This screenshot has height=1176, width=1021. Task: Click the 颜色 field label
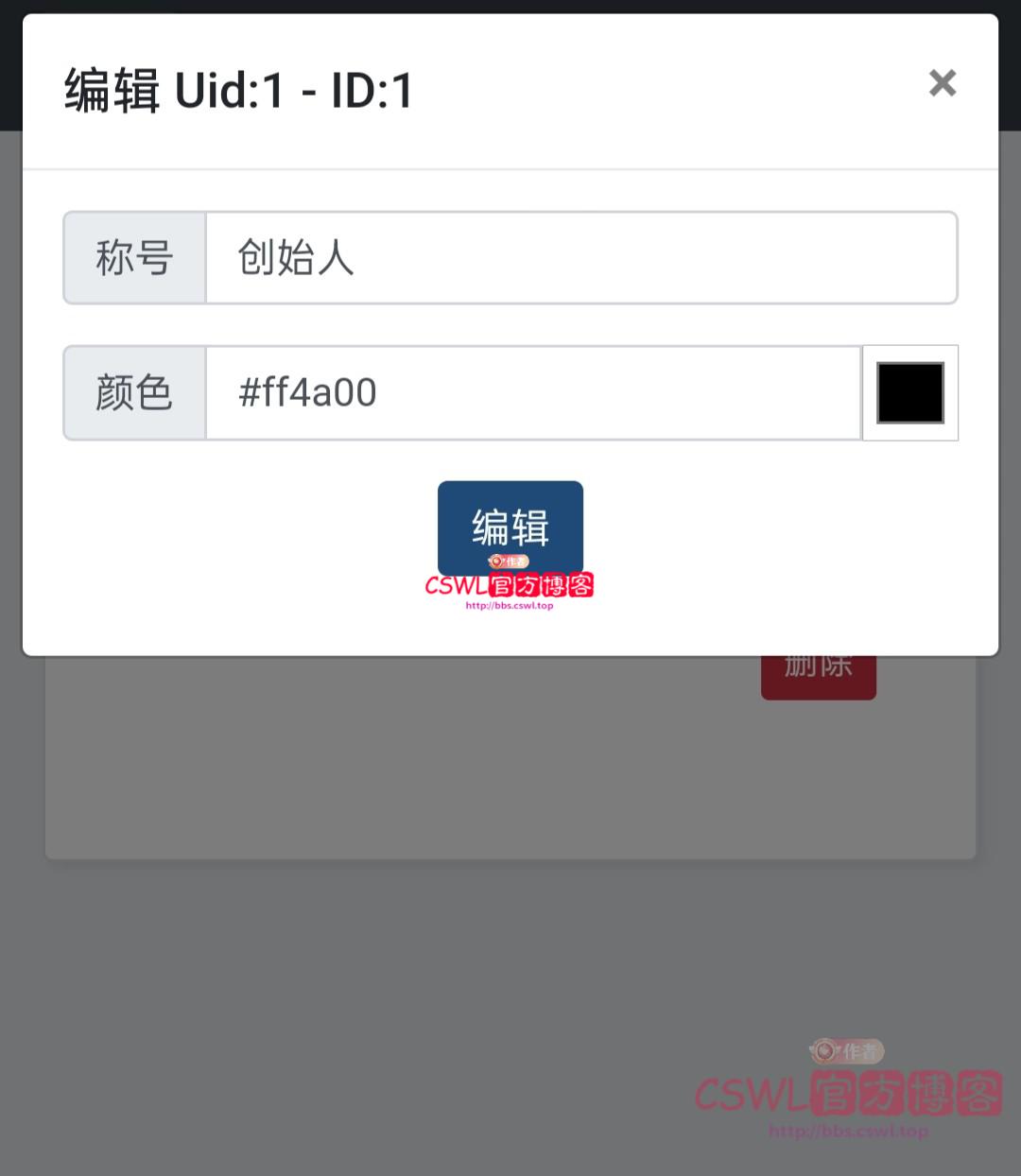tap(133, 393)
